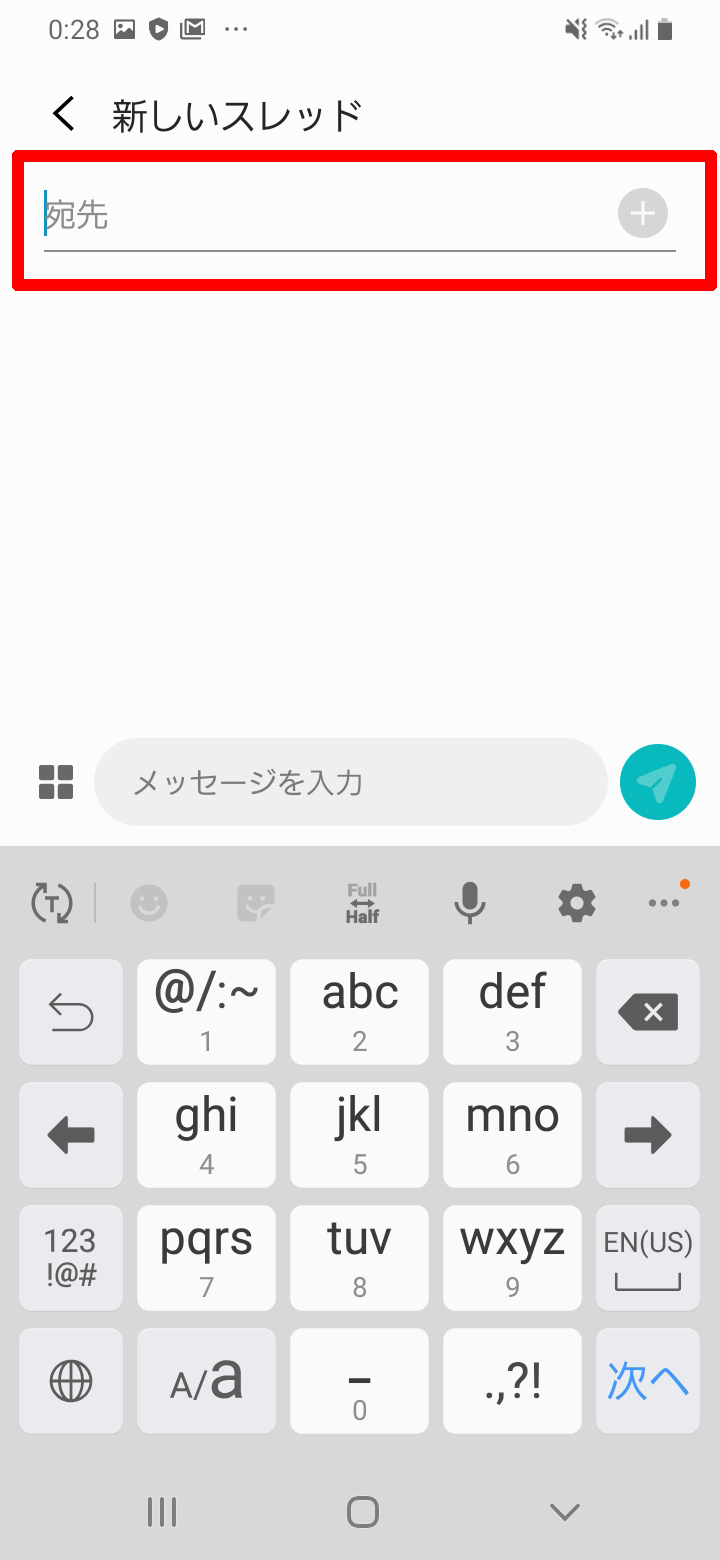Switch to the 123 !@# symbols keyboard

71,1258
